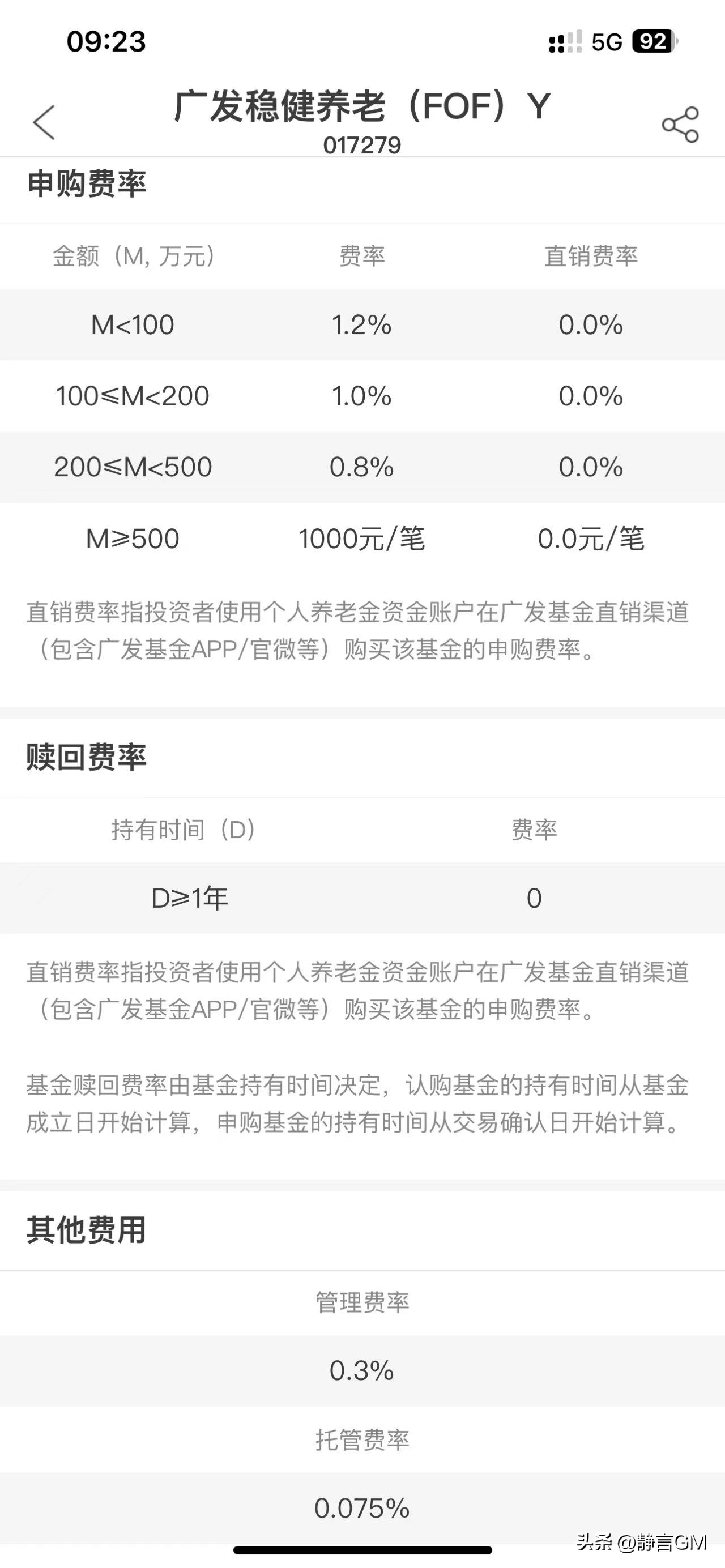725x1568 pixels.
Task: Tap the 5G network indicator
Action: click(x=604, y=41)
